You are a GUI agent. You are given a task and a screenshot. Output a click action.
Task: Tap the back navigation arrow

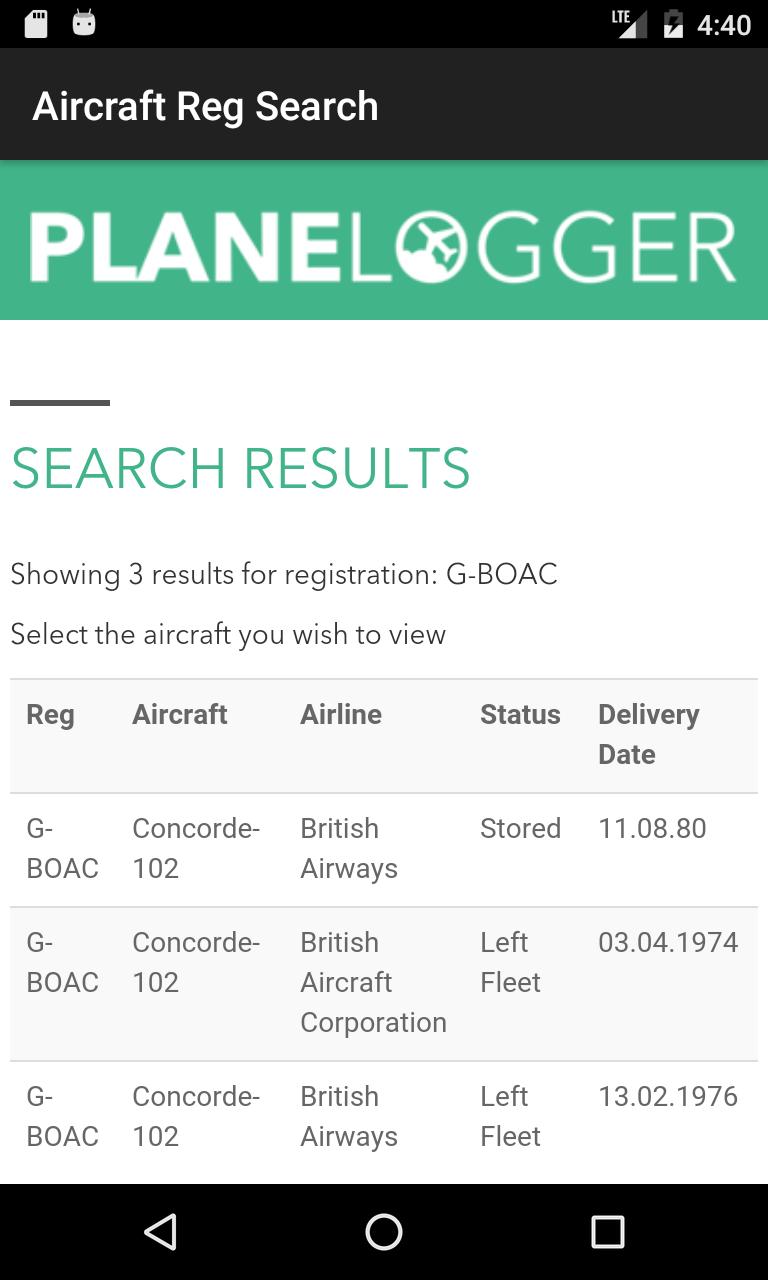coord(161,1232)
